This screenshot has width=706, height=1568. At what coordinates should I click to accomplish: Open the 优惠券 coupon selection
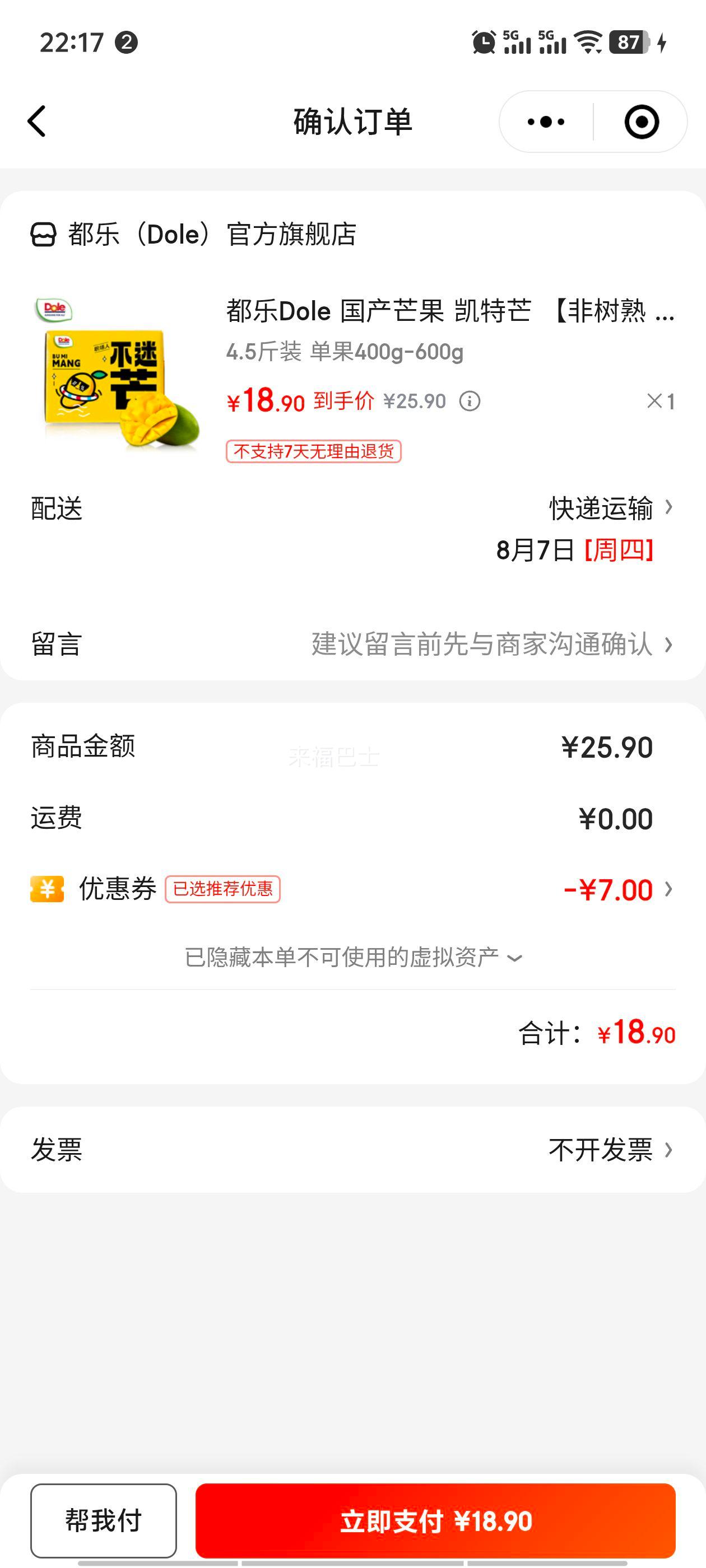668,889
